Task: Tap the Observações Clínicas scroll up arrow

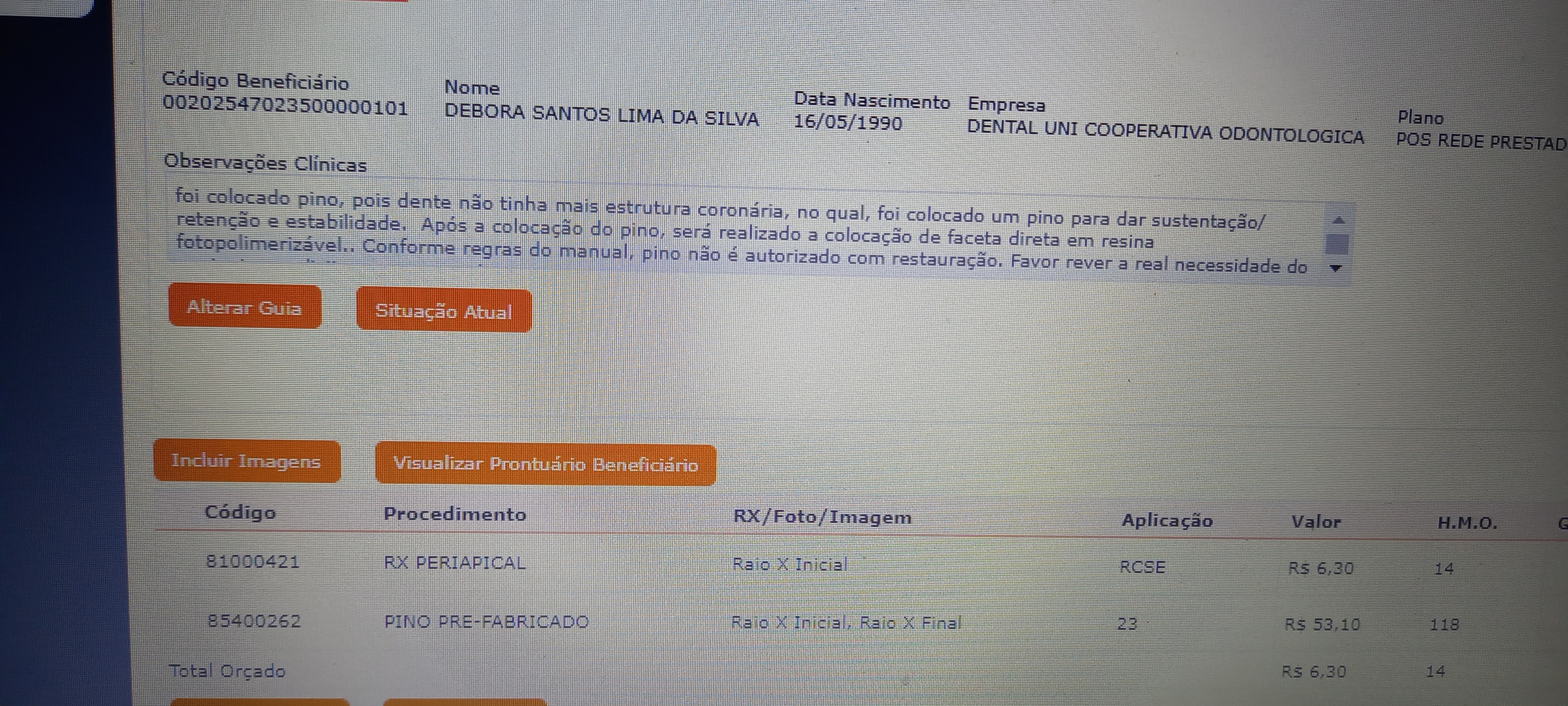Action: (x=1339, y=220)
